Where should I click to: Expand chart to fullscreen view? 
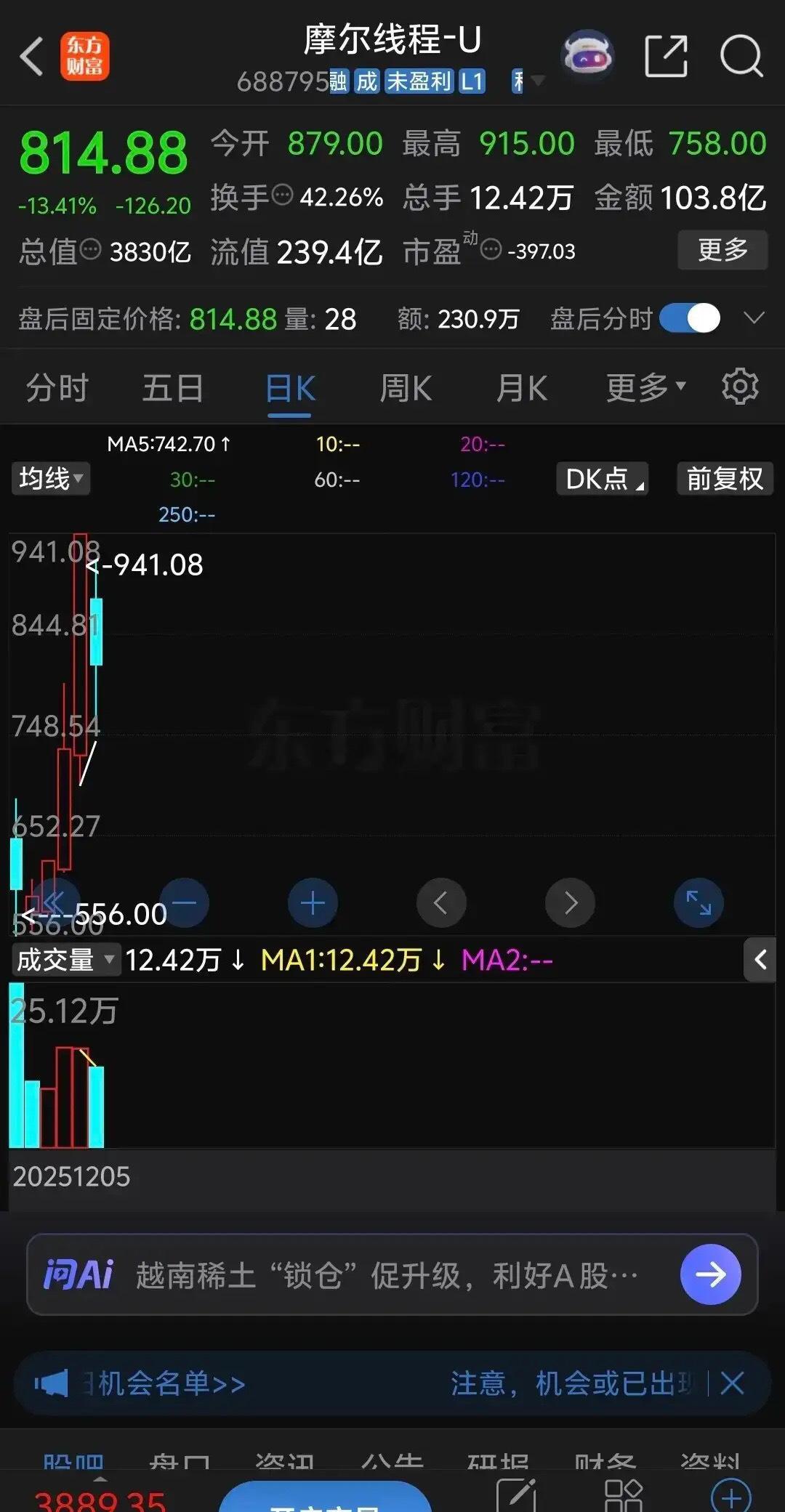coord(698,902)
